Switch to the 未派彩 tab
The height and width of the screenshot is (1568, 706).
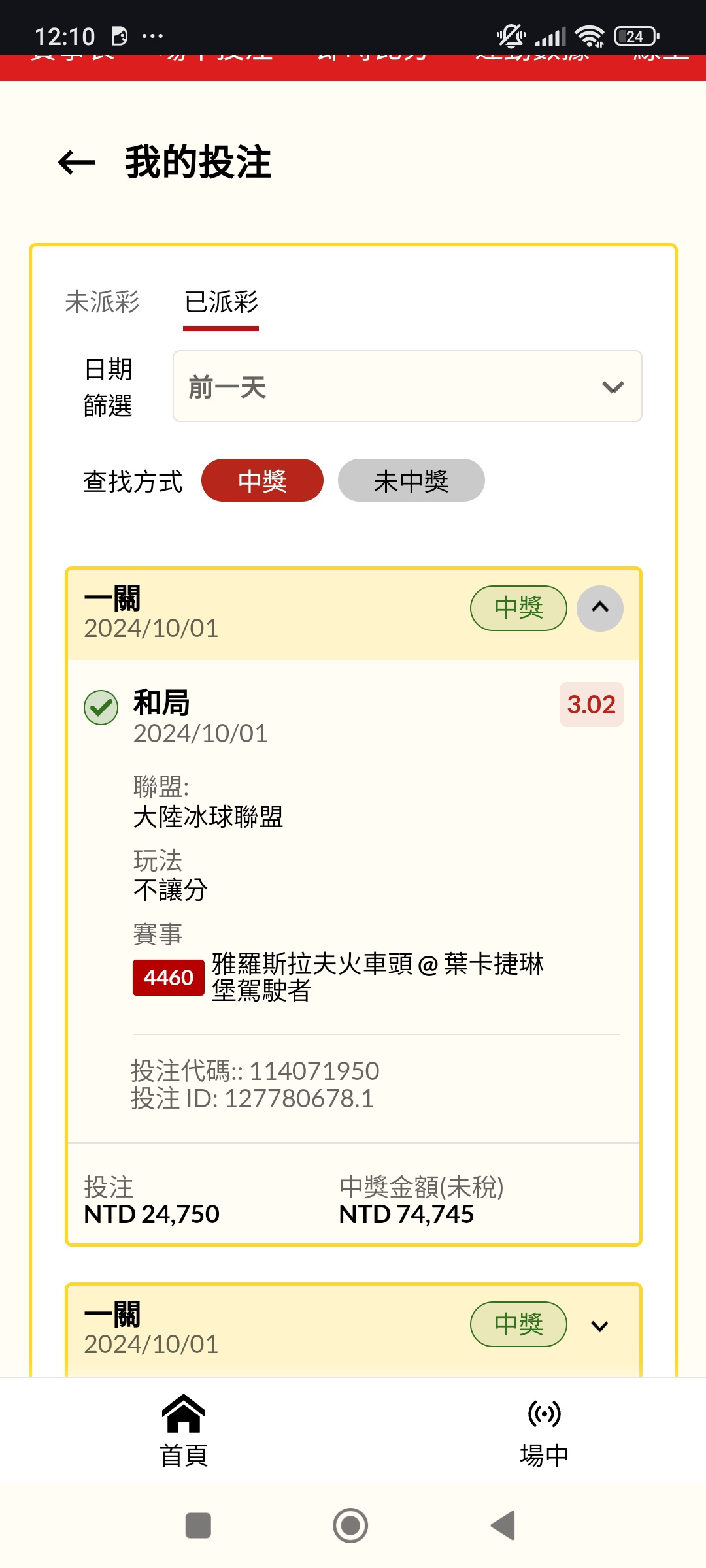tap(102, 302)
